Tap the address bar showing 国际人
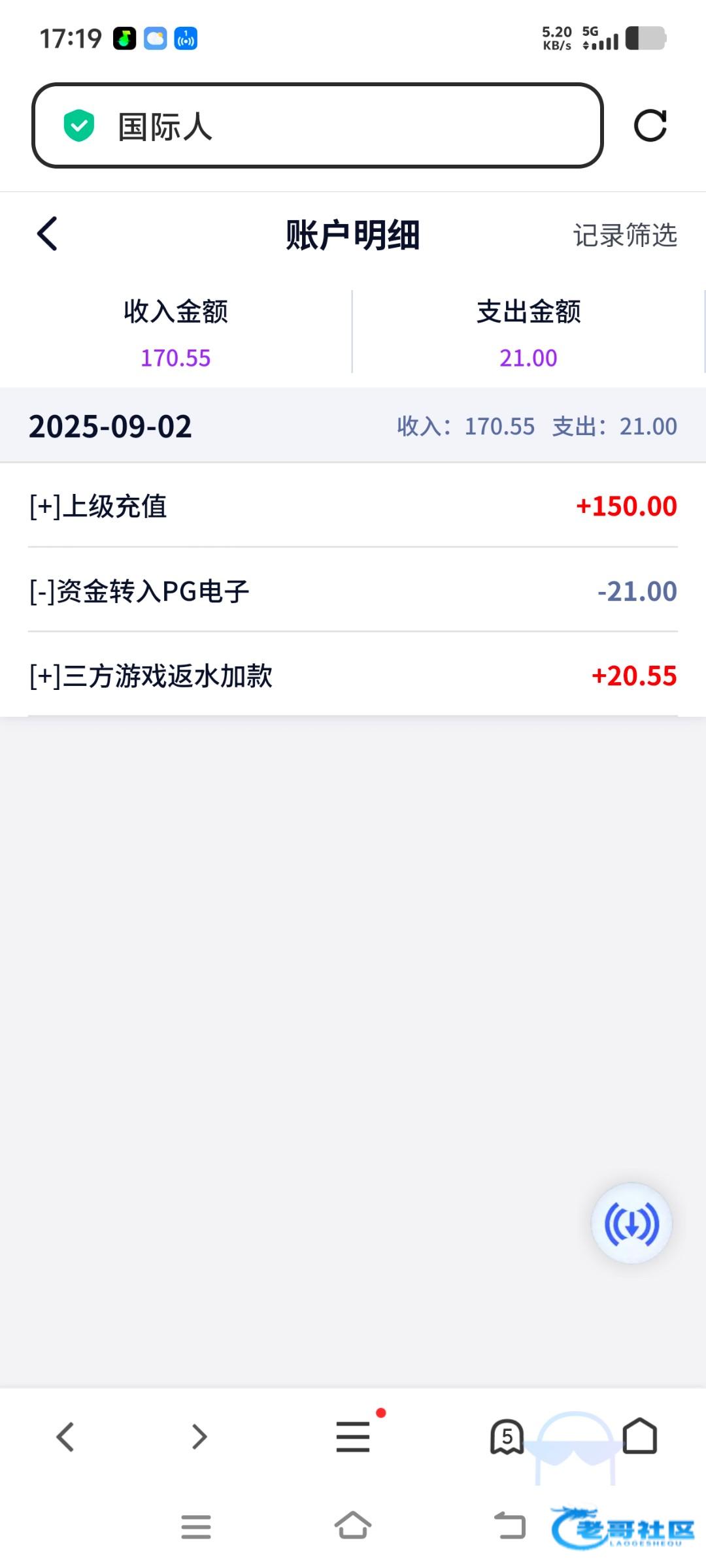Viewport: 706px width, 1568px height. 317,125
